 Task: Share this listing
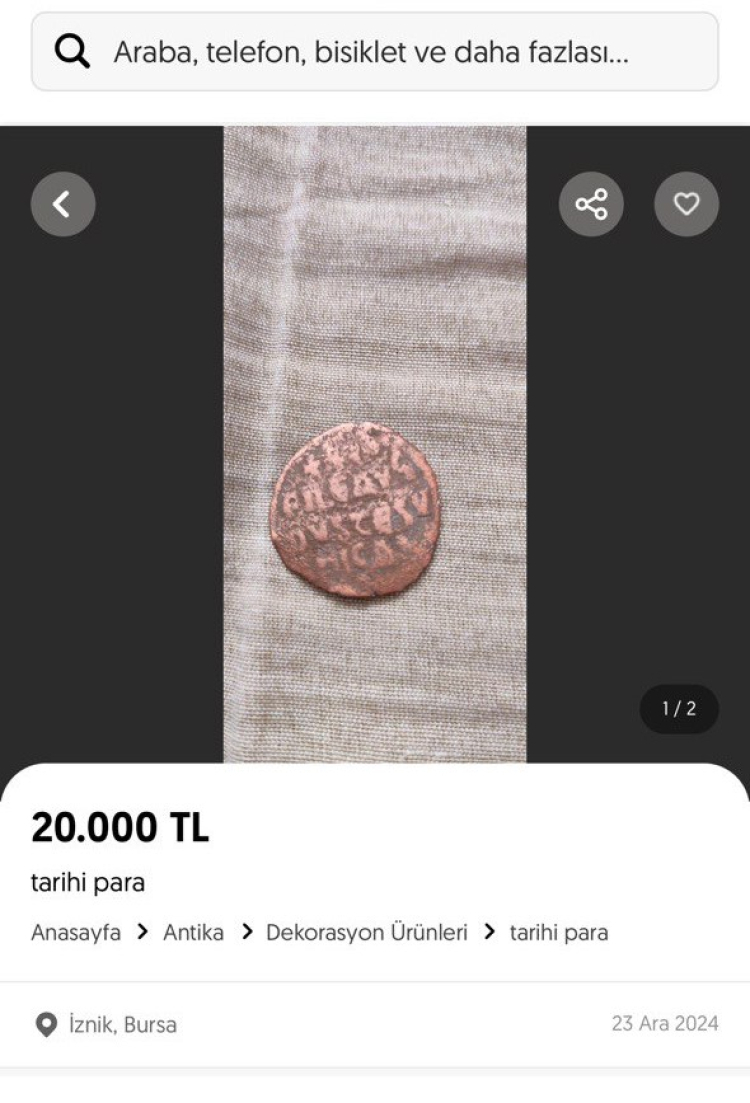coord(591,204)
